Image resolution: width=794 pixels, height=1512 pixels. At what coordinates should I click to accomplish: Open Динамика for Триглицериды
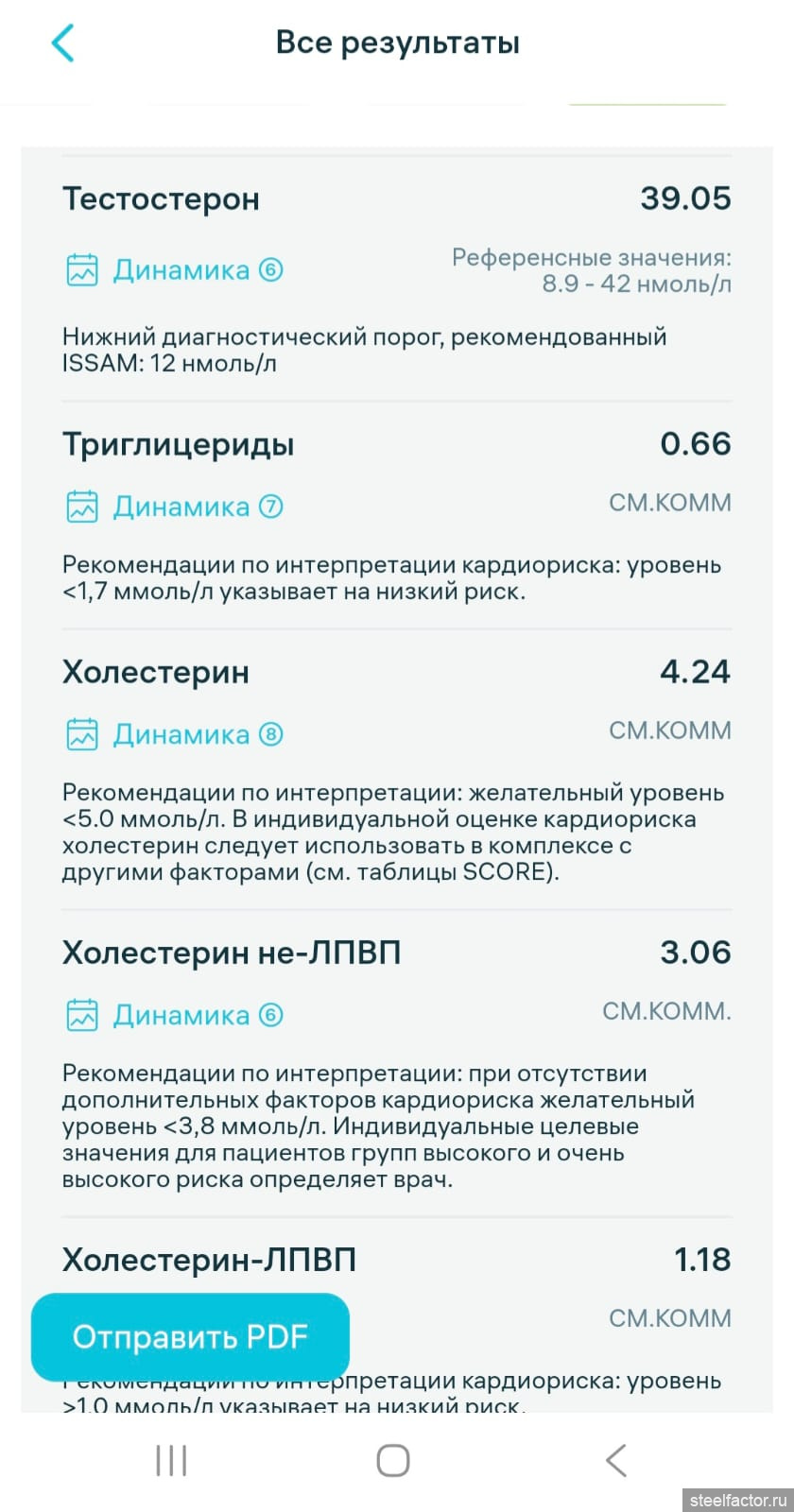[x=175, y=507]
